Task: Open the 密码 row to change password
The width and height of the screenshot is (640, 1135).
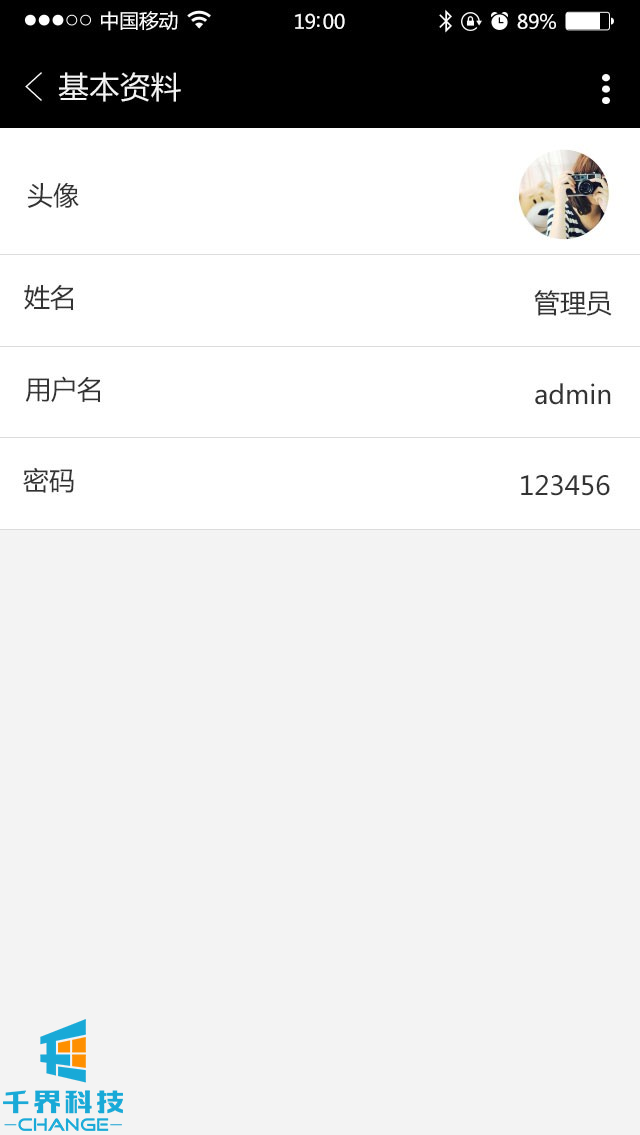Action: coord(320,484)
